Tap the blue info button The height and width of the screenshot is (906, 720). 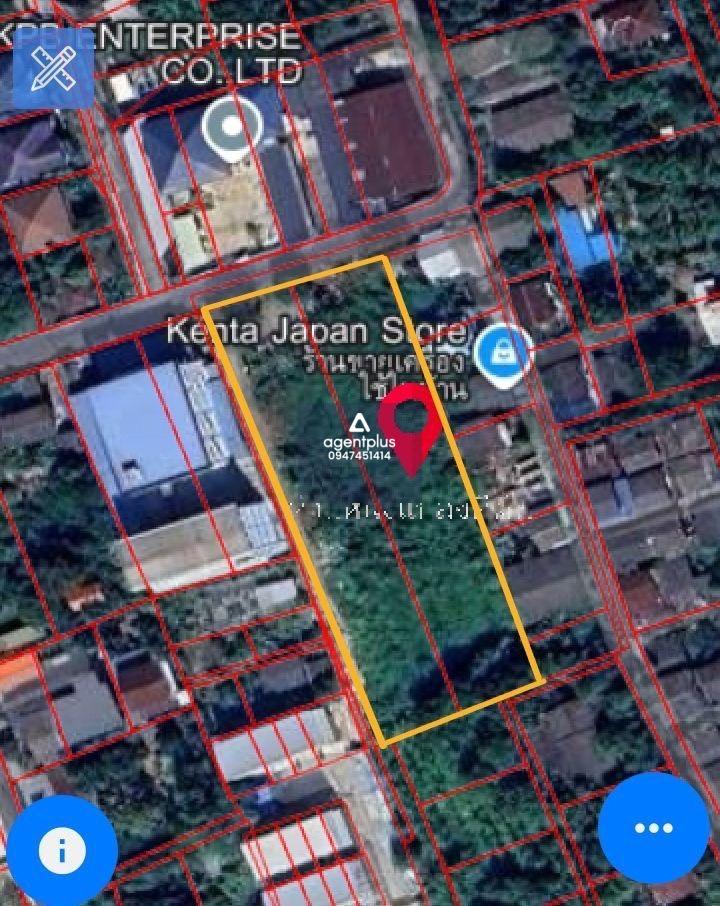point(62,850)
